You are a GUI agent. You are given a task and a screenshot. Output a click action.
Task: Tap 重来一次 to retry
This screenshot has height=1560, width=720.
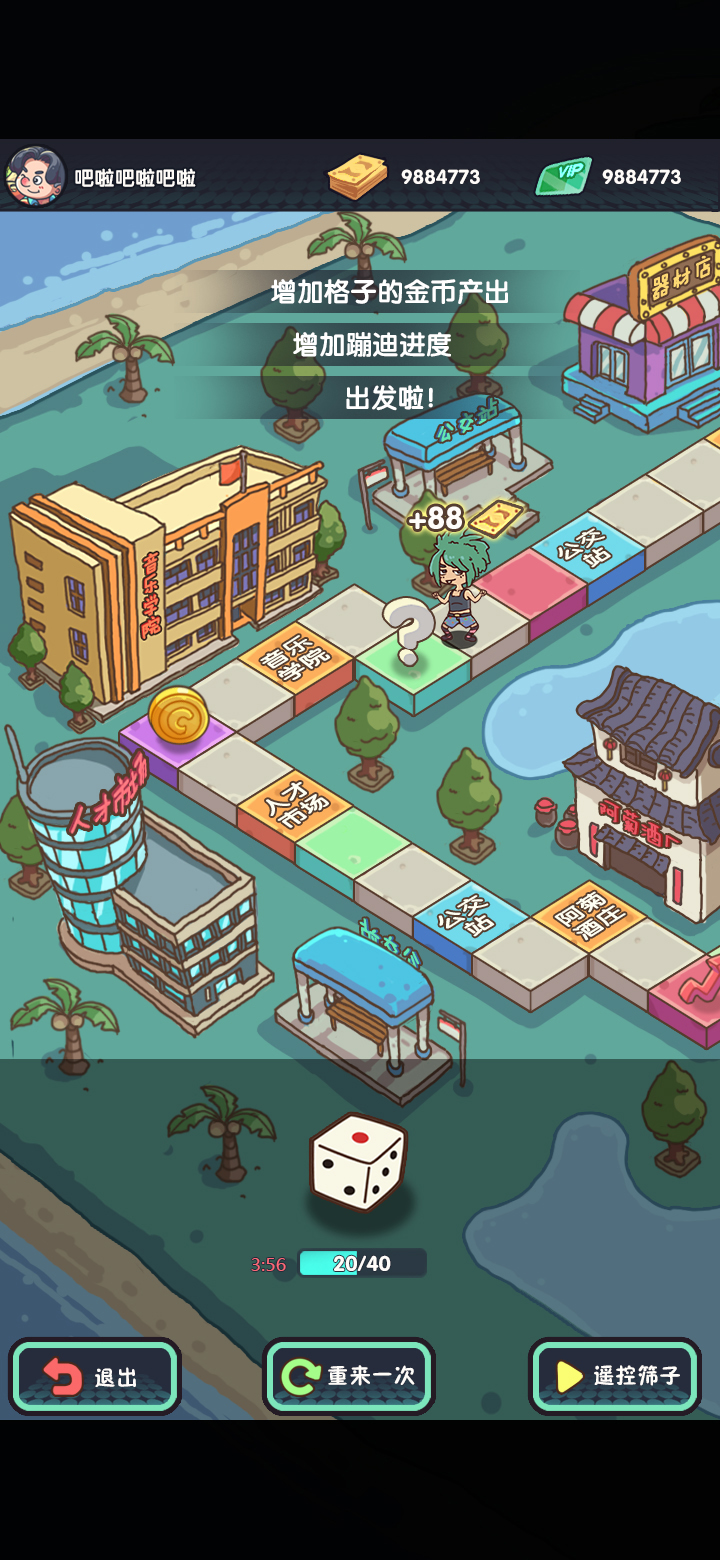coord(347,1376)
